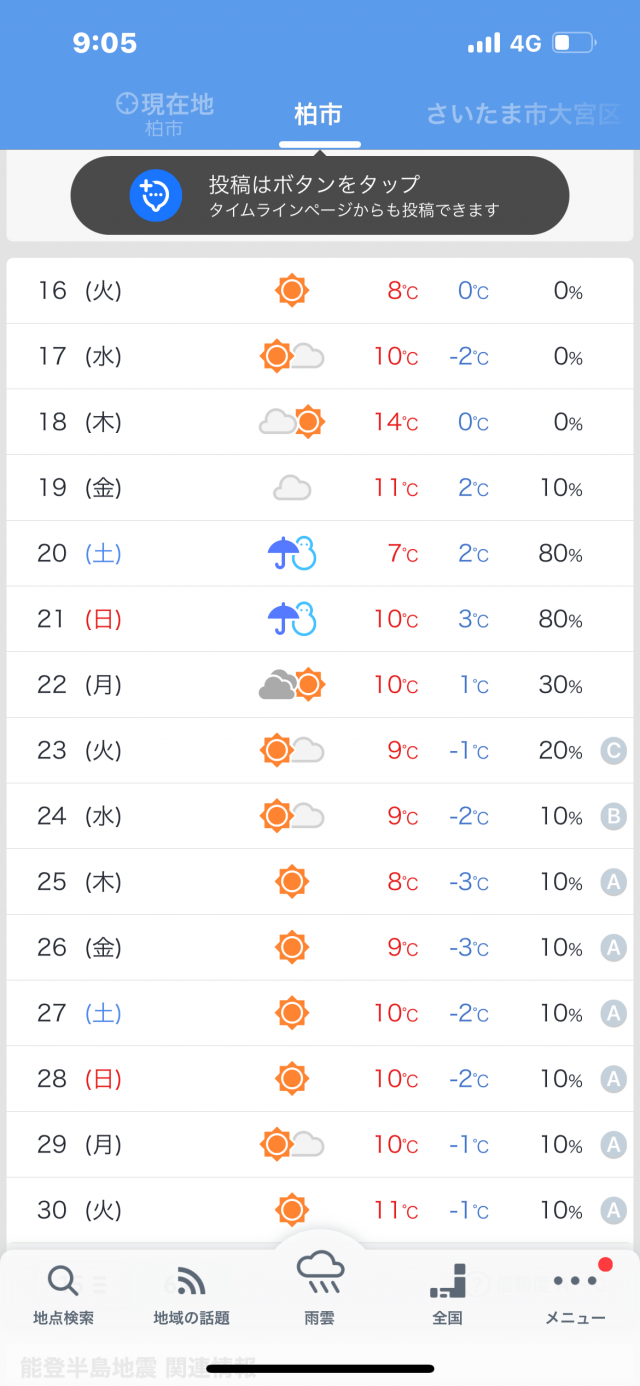
Task: Open 地域の話題 local topics
Action: point(191,1295)
